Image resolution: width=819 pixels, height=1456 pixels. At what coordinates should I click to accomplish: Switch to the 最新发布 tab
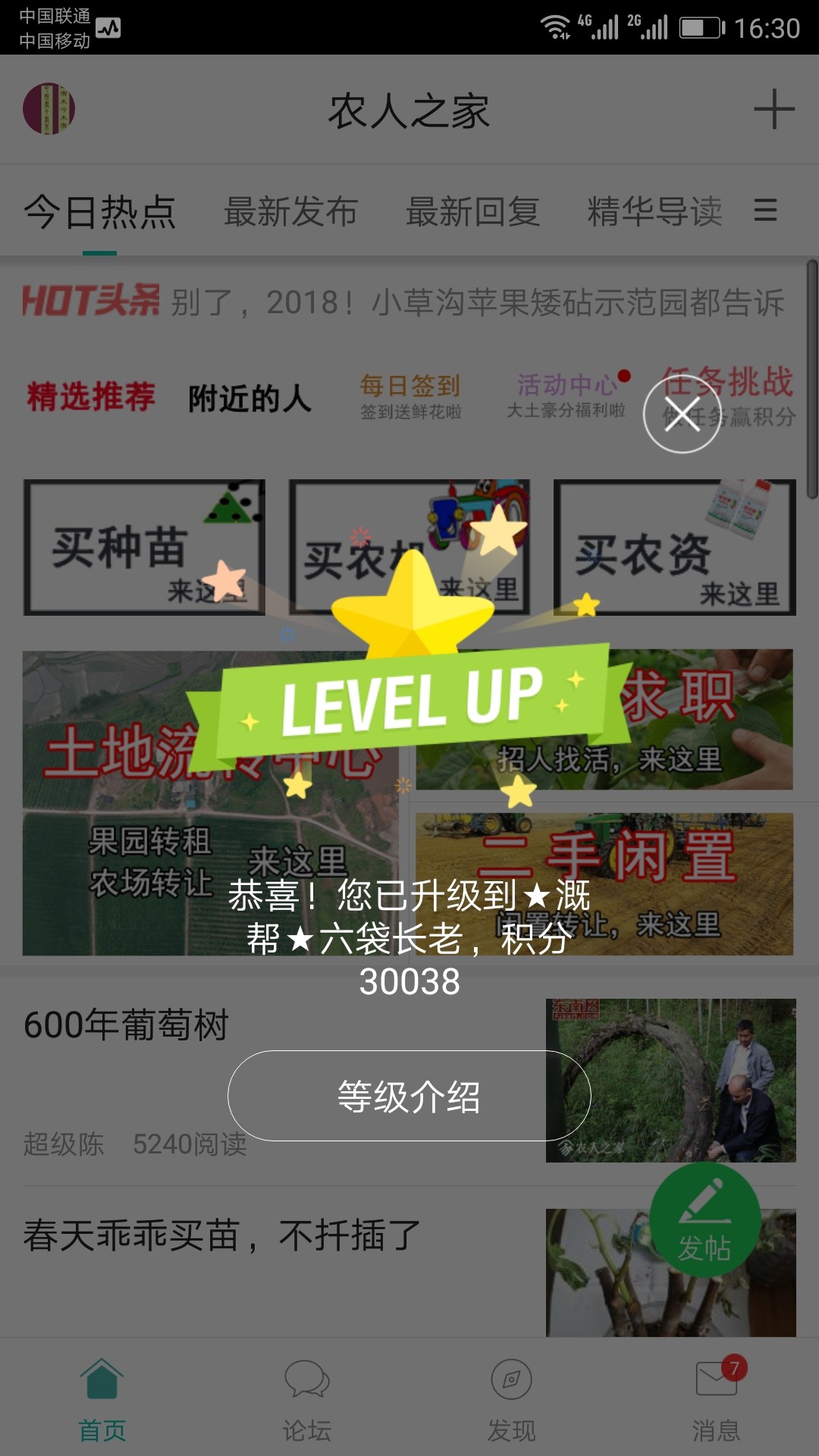click(290, 212)
